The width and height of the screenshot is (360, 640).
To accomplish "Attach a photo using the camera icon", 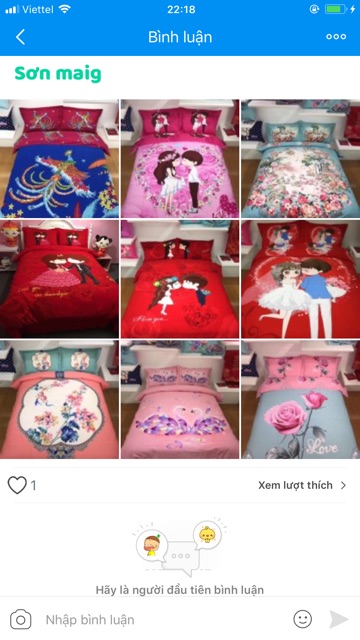I will point(20,620).
